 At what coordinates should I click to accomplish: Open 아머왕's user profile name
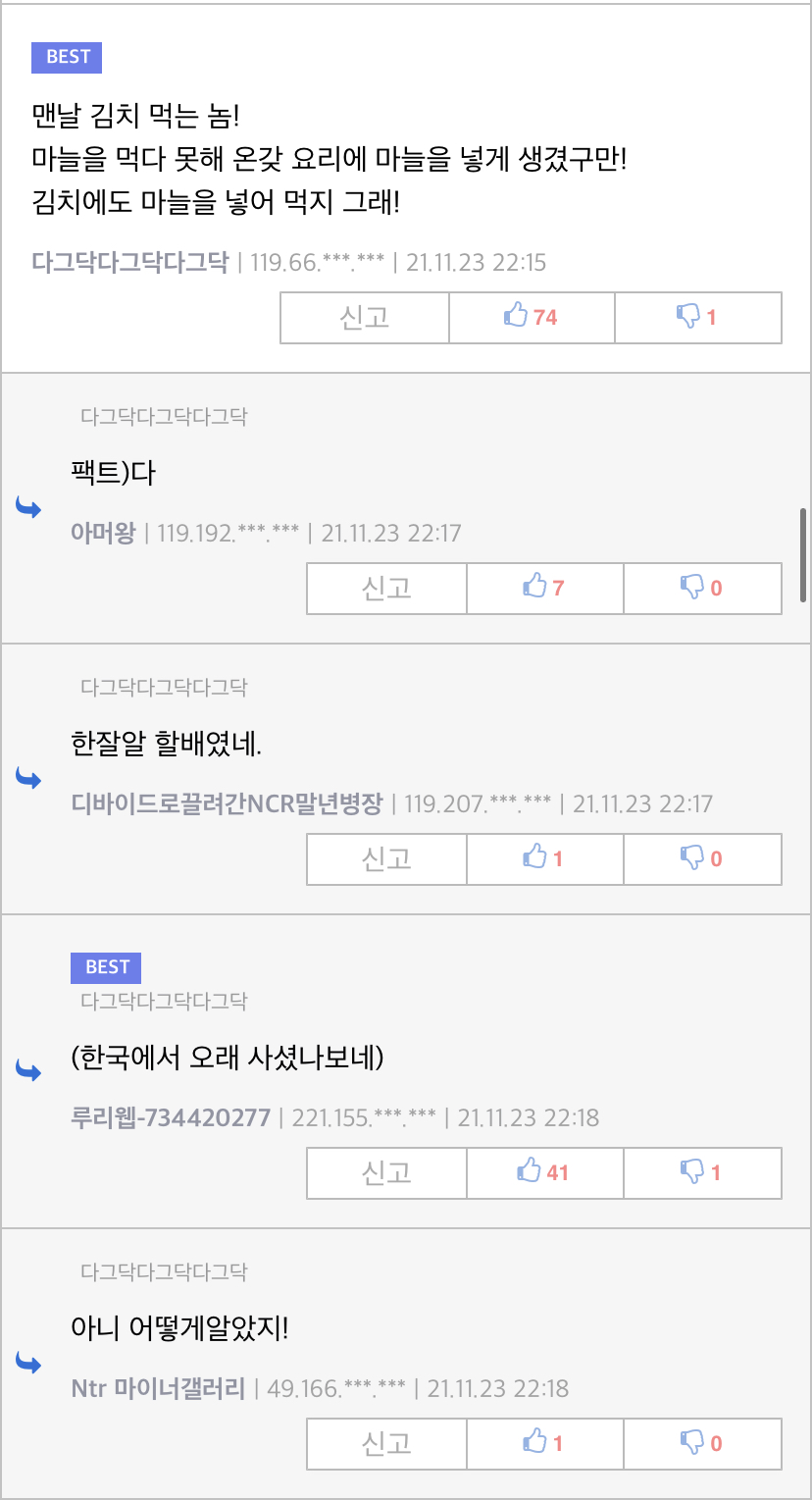103,534
